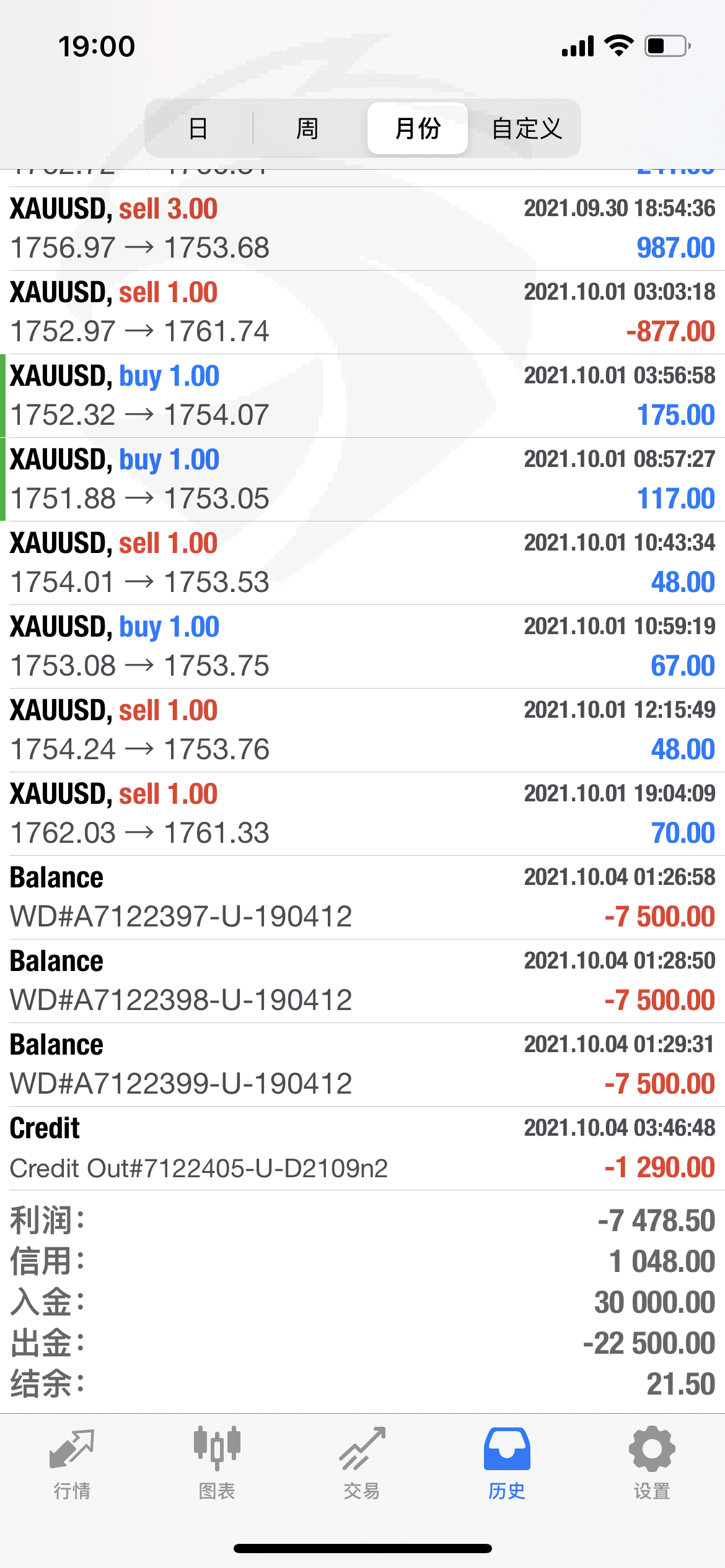725x1568 pixels.
Task: Switch to the 日 period tab
Action: coord(198,128)
